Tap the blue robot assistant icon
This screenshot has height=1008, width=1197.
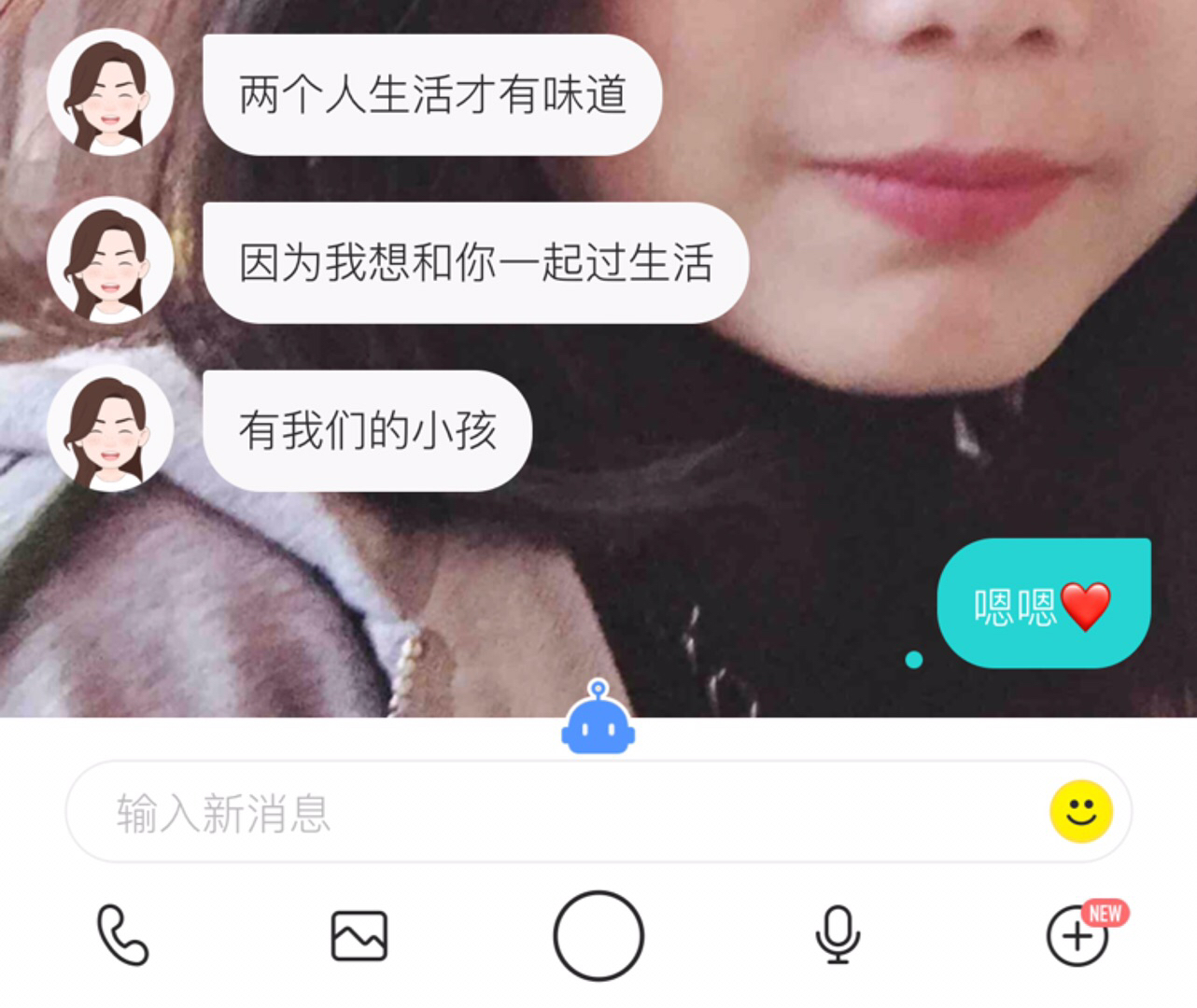click(598, 719)
